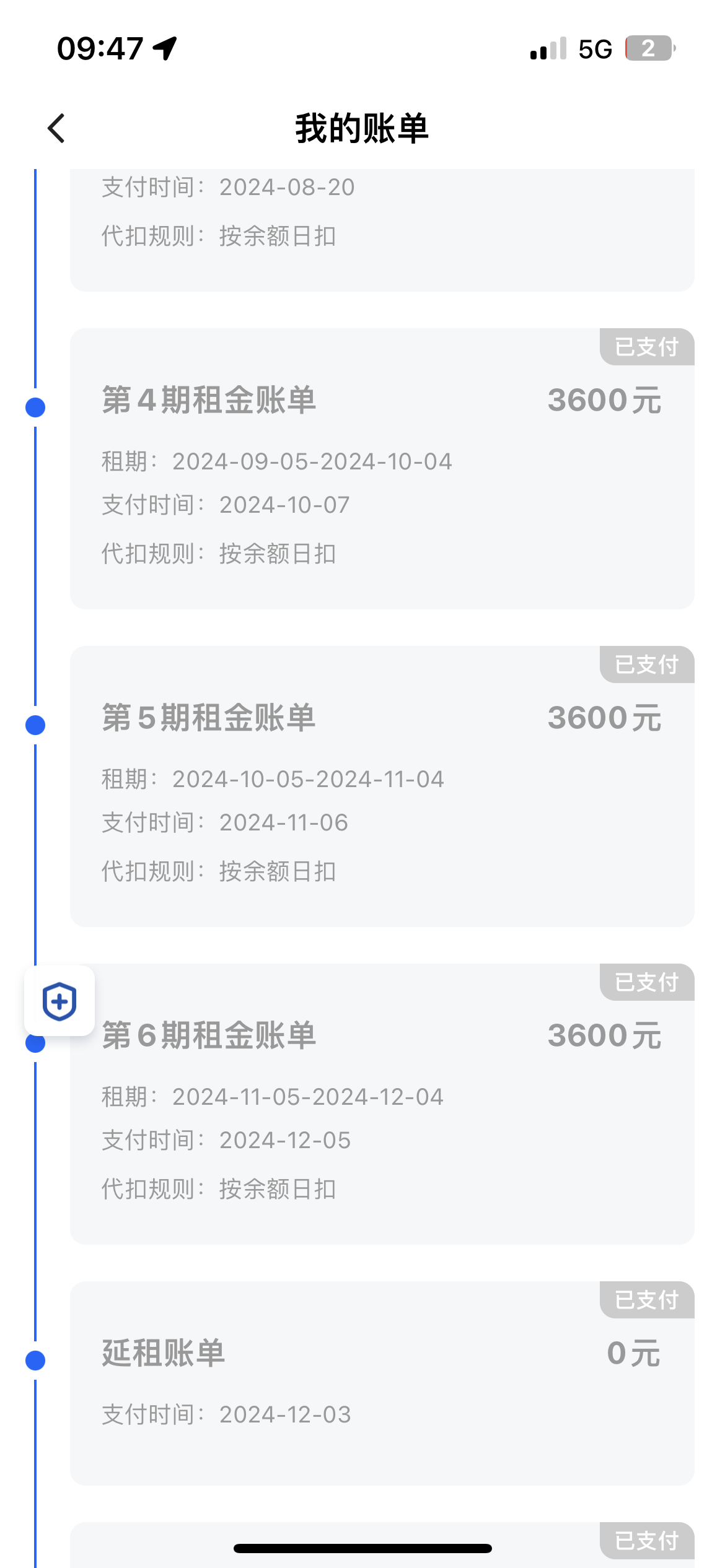Image resolution: width=725 pixels, height=1568 pixels.
Task: Open the 第6期租金账单 card
Action: pos(382,1104)
